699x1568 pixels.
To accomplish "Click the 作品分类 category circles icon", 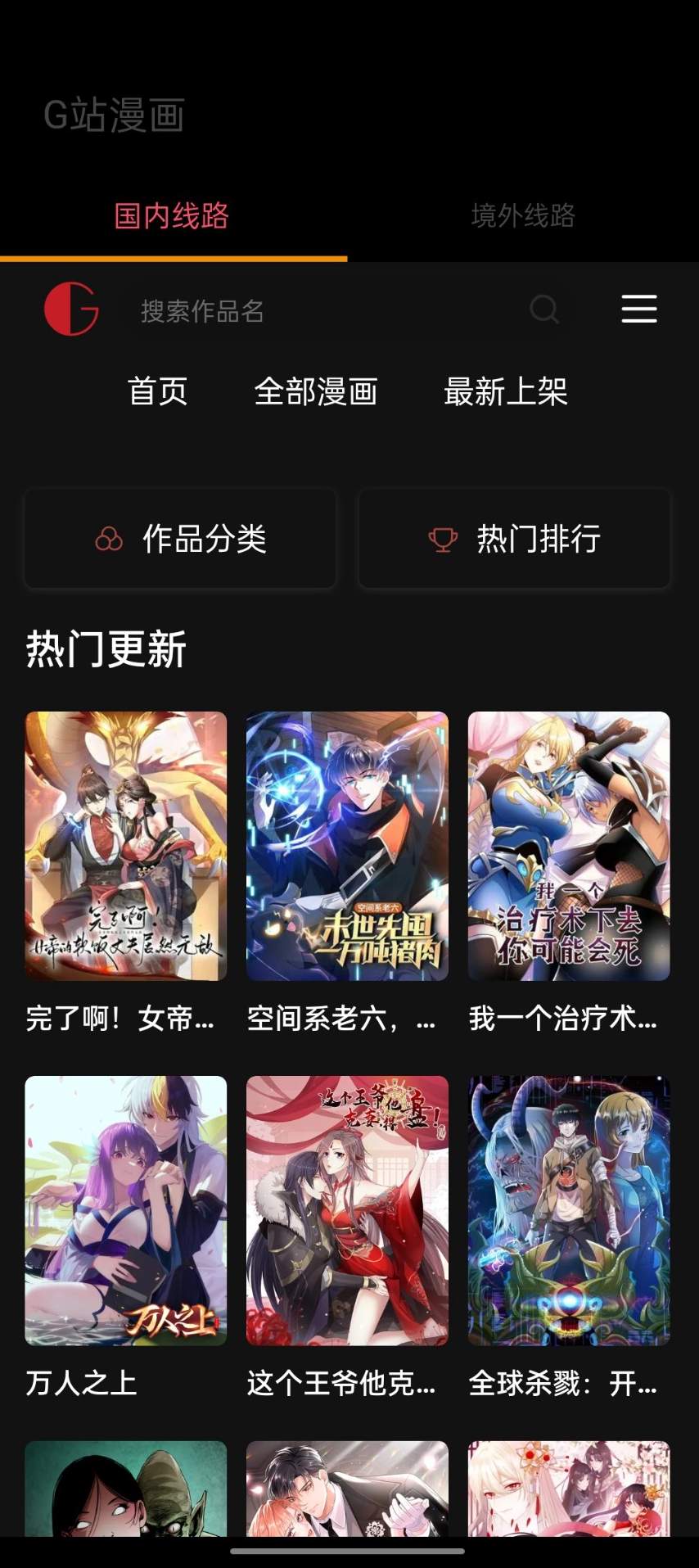I will coord(107,540).
